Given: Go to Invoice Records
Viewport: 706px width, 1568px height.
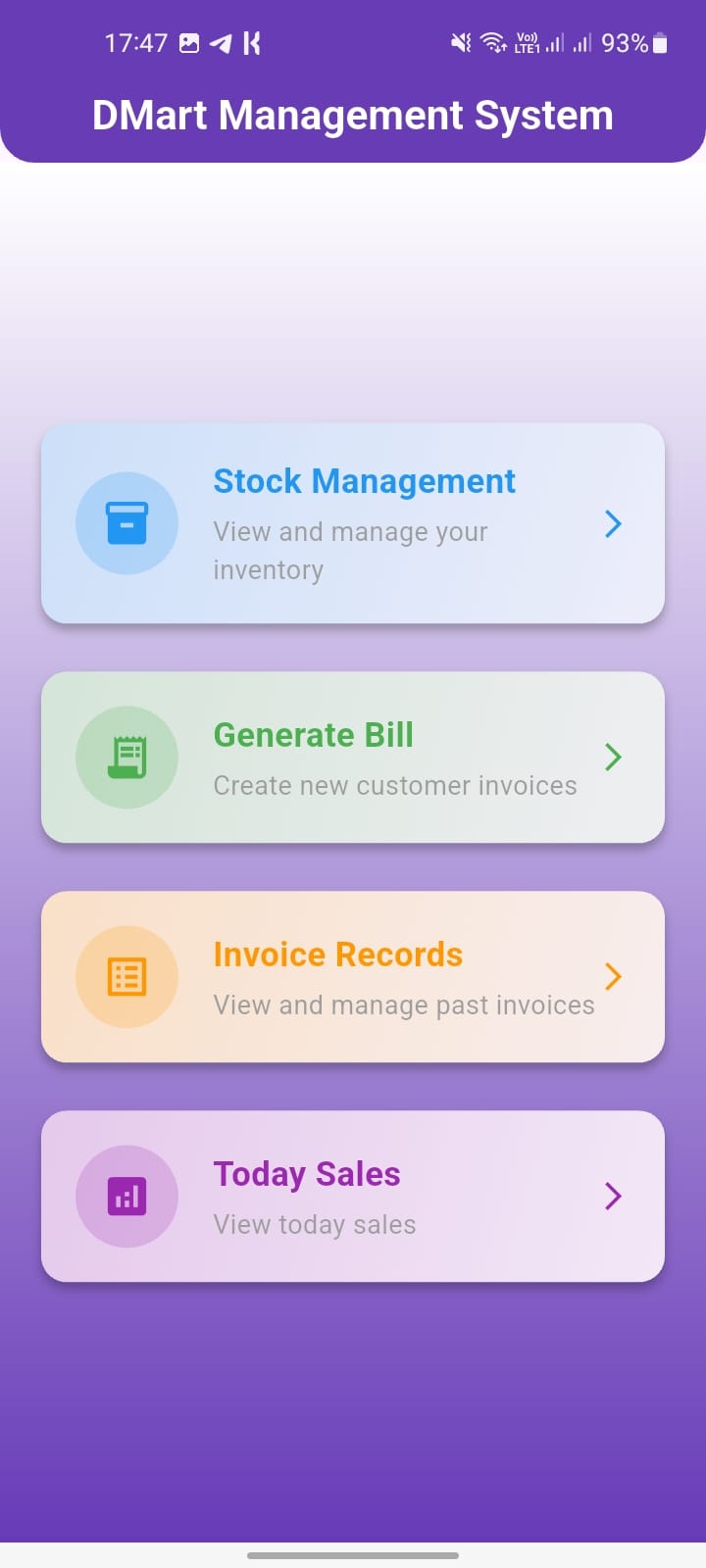Looking at the screenshot, I should 353,976.
